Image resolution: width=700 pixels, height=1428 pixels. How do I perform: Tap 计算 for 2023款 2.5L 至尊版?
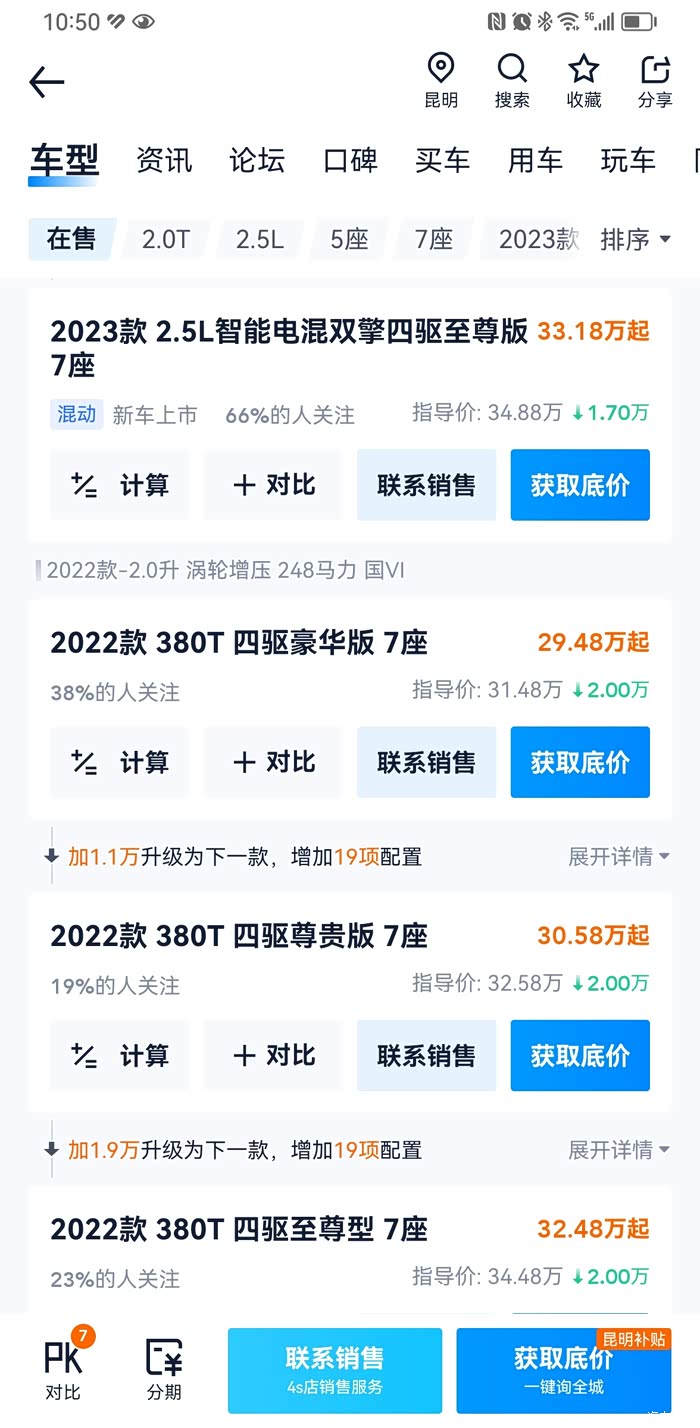(120, 485)
